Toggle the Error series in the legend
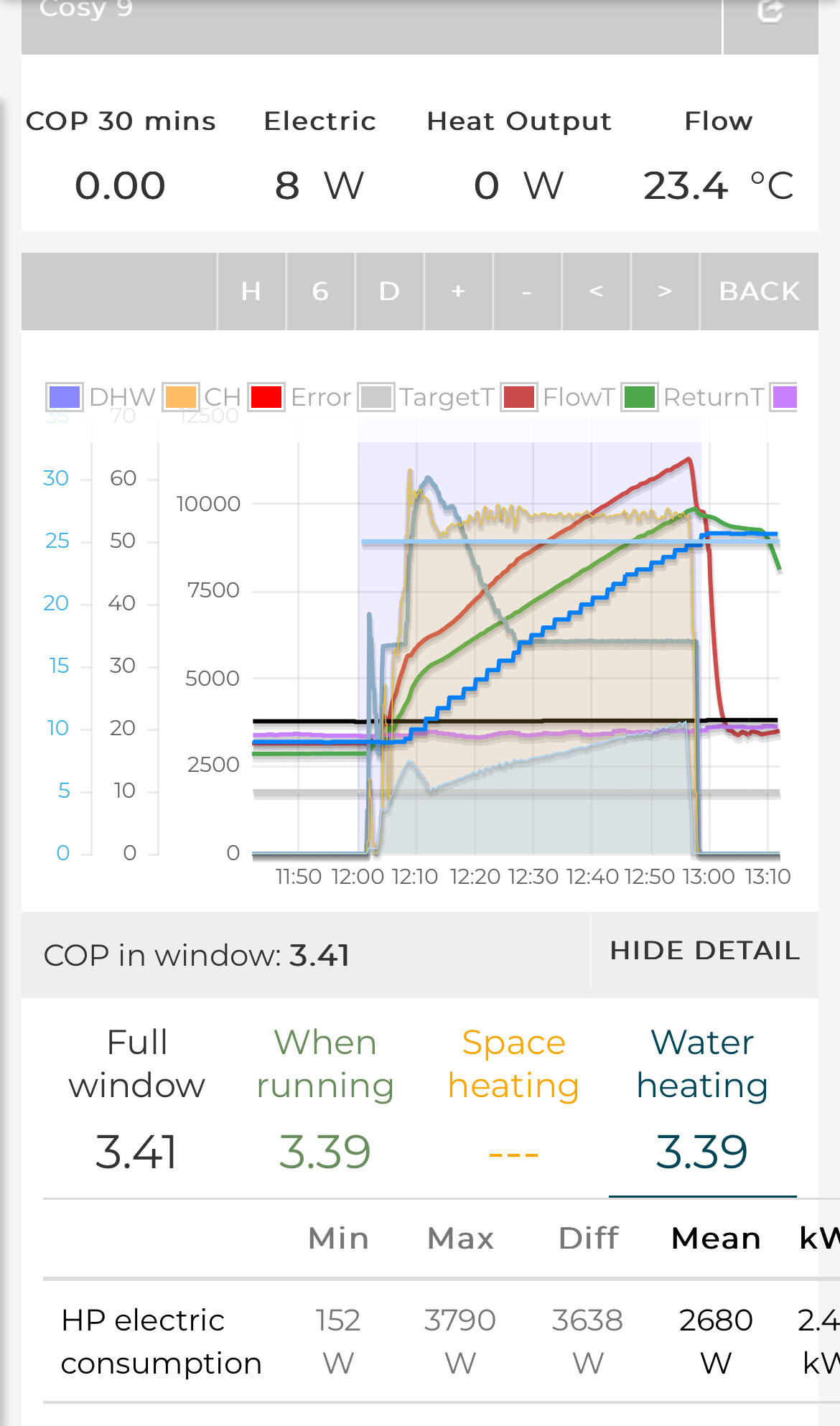The height and width of the screenshot is (1426, 840). click(x=300, y=397)
